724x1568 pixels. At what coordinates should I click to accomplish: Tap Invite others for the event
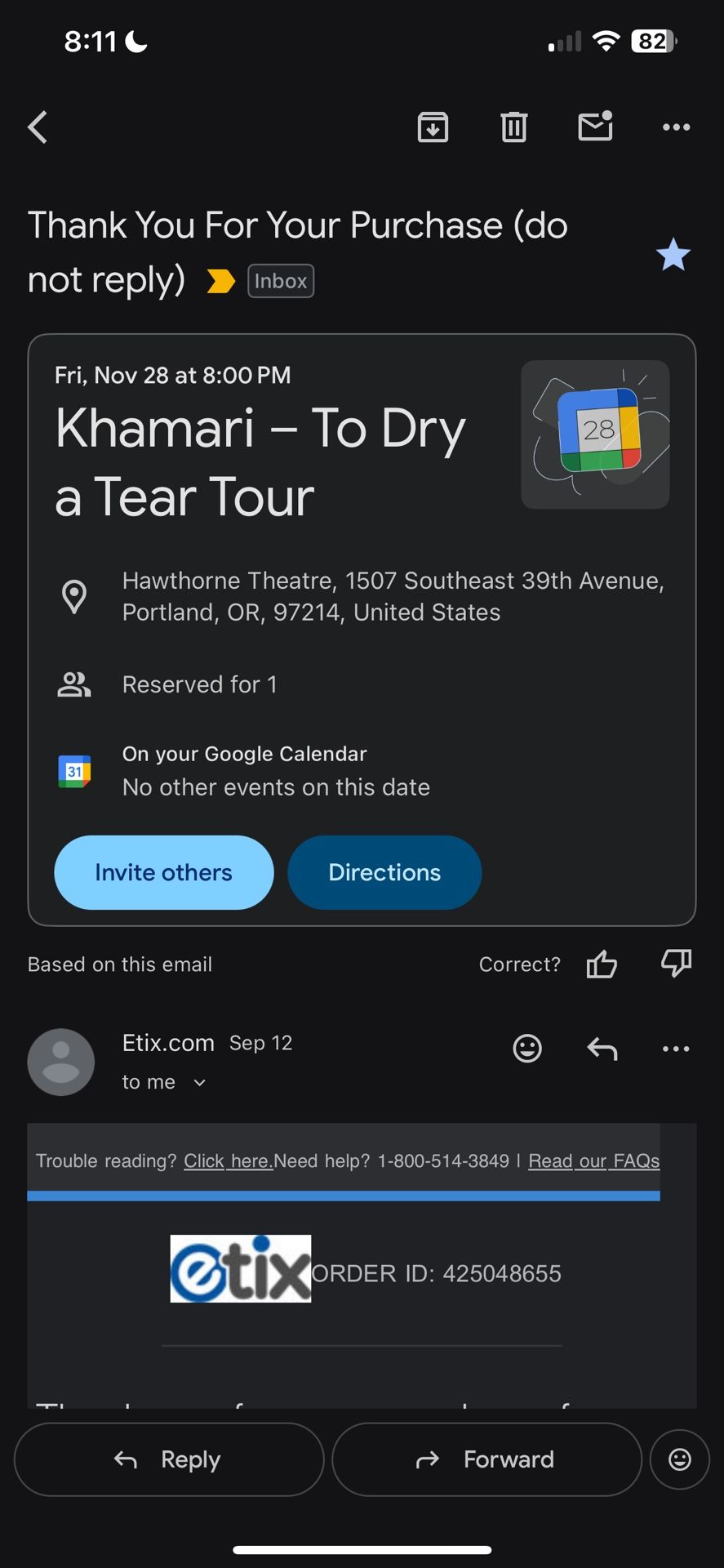pyautogui.click(x=163, y=872)
